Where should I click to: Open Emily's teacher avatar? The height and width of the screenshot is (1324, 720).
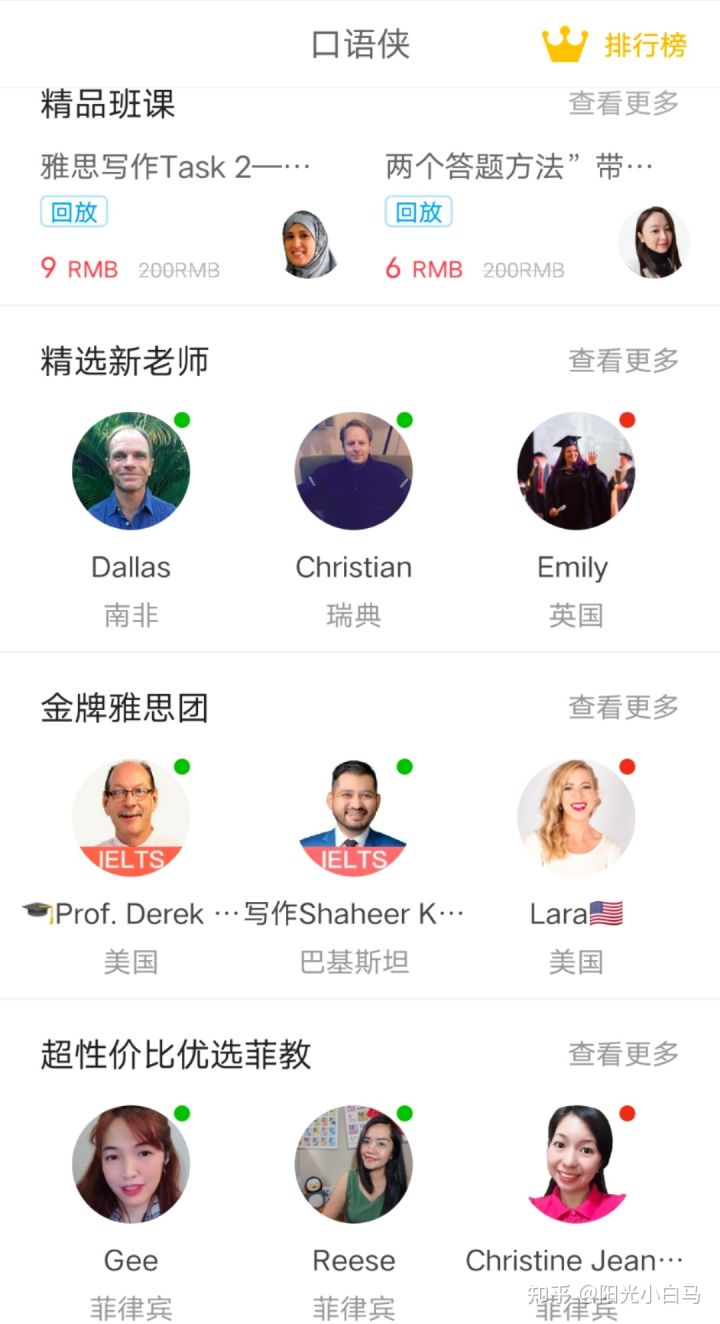575,471
